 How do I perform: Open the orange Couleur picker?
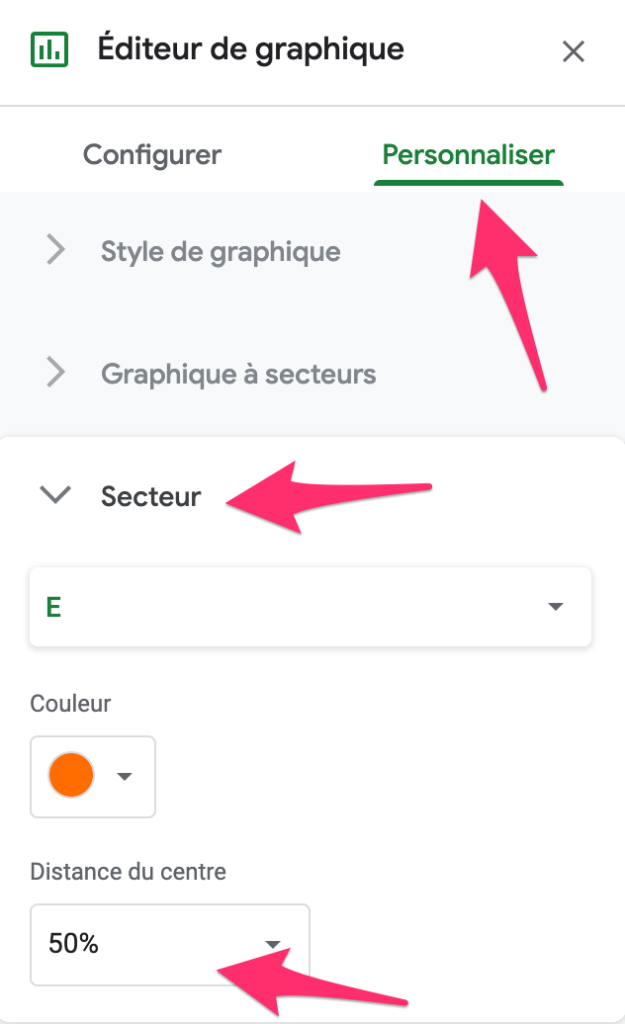coord(93,776)
